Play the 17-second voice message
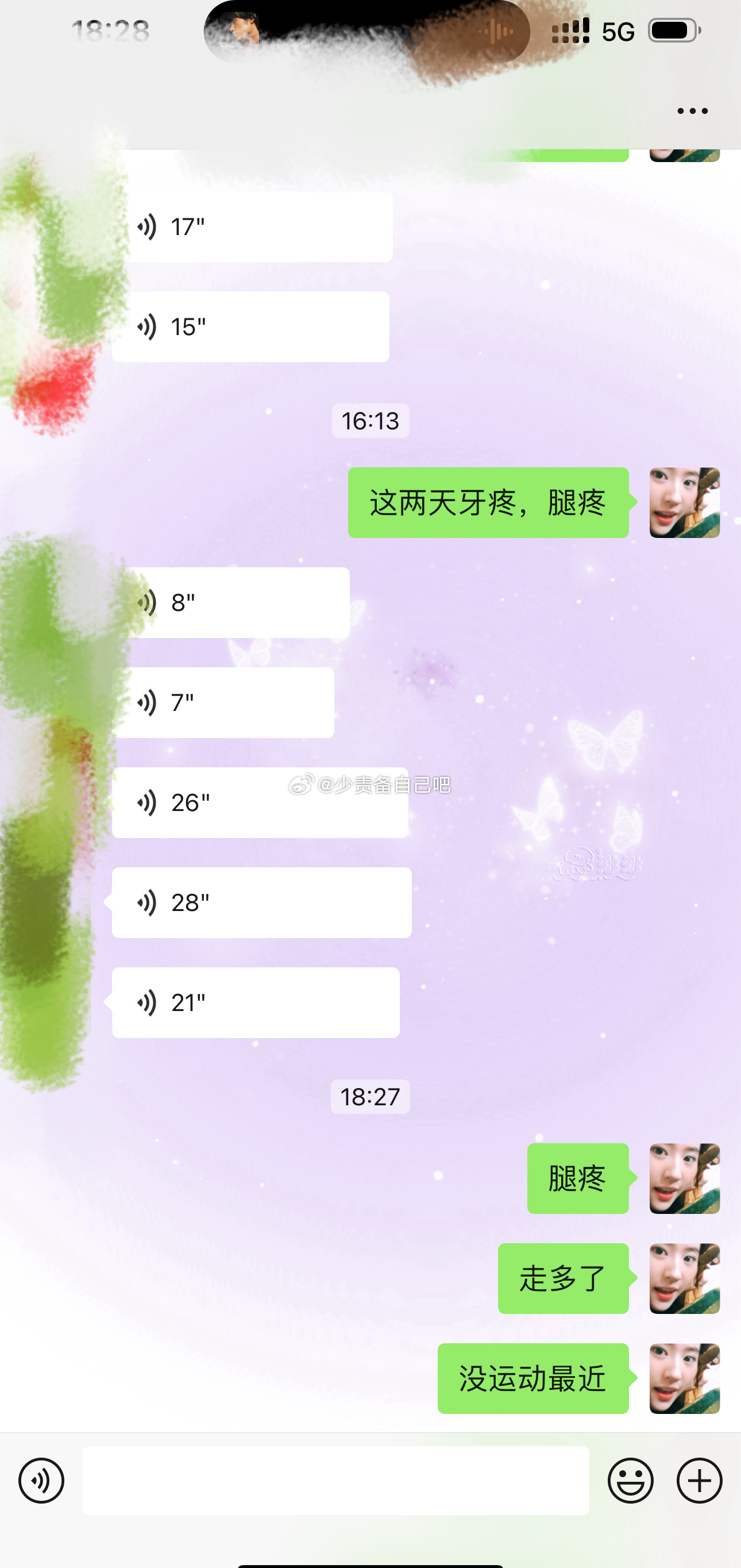 coord(252,227)
